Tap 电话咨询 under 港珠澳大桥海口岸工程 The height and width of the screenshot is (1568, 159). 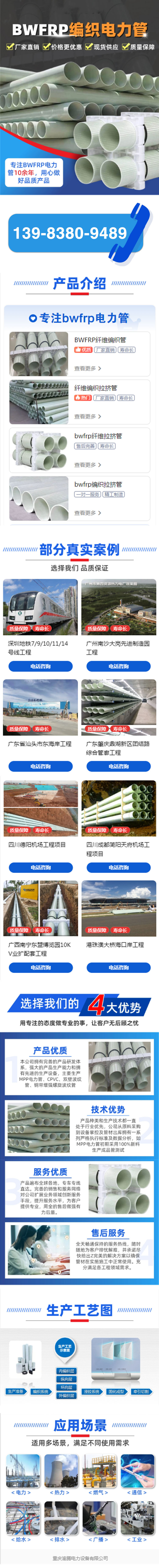tap(118, 967)
